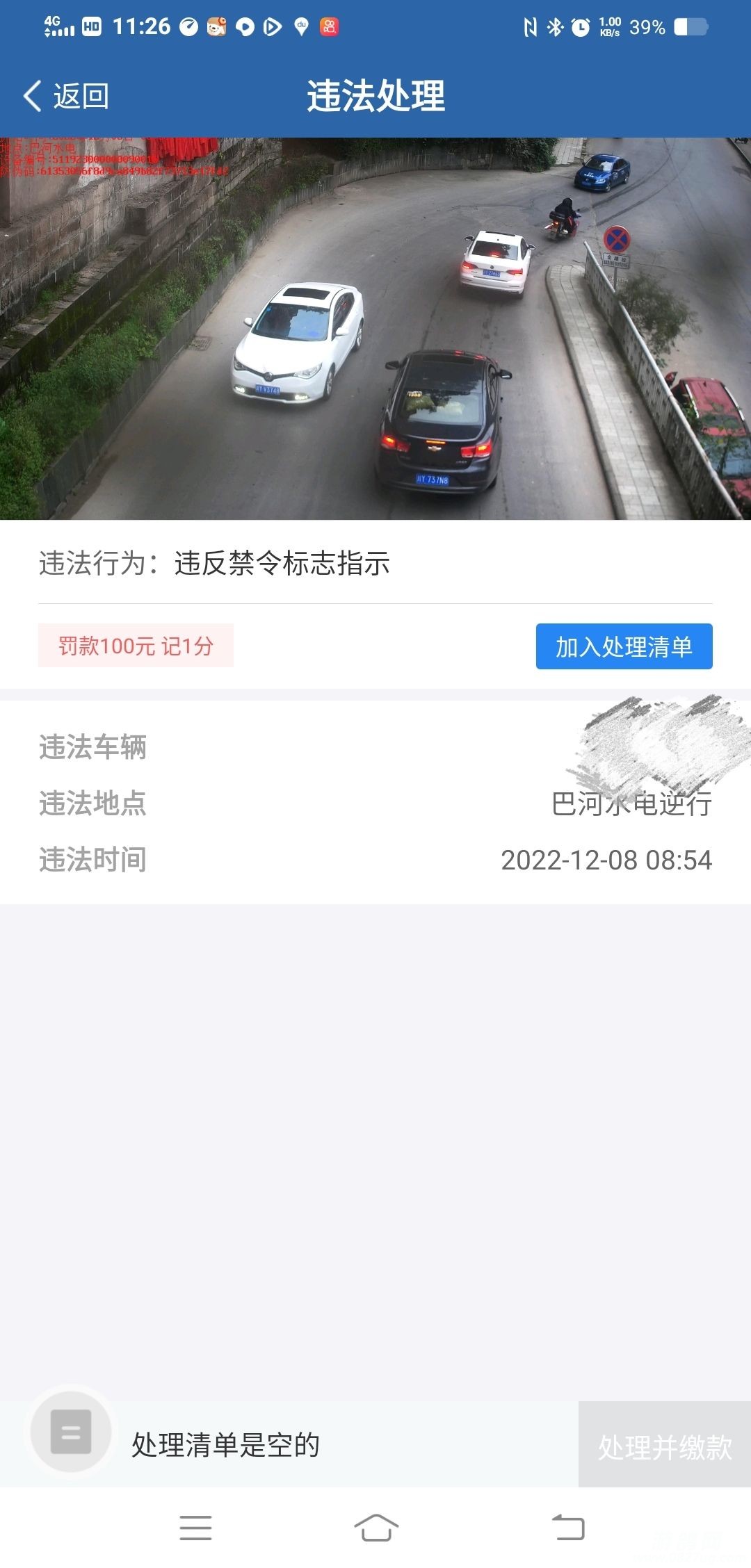Image resolution: width=751 pixels, height=1568 pixels.
Task: Open the system recent apps menu
Action: (x=195, y=1528)
